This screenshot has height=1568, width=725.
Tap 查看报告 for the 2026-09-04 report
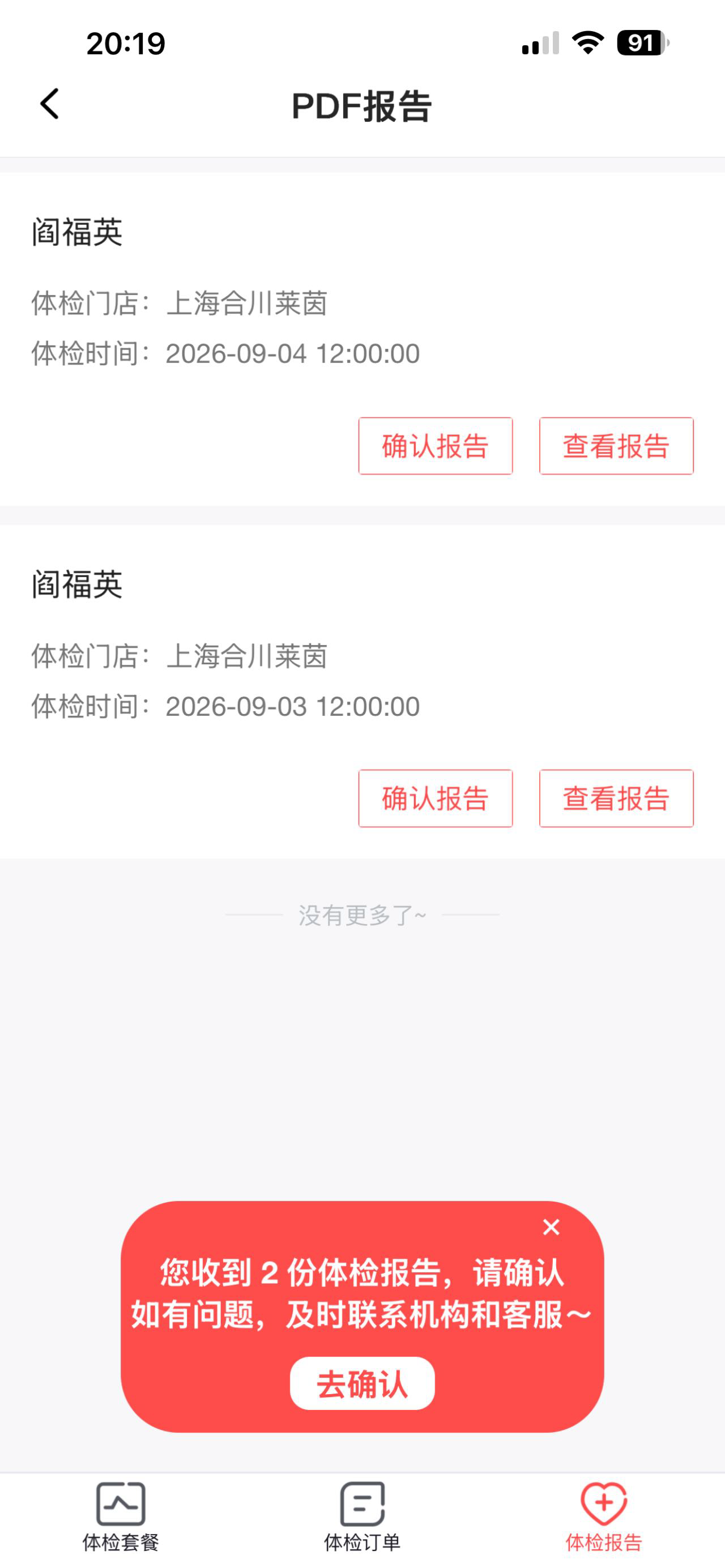616,446
